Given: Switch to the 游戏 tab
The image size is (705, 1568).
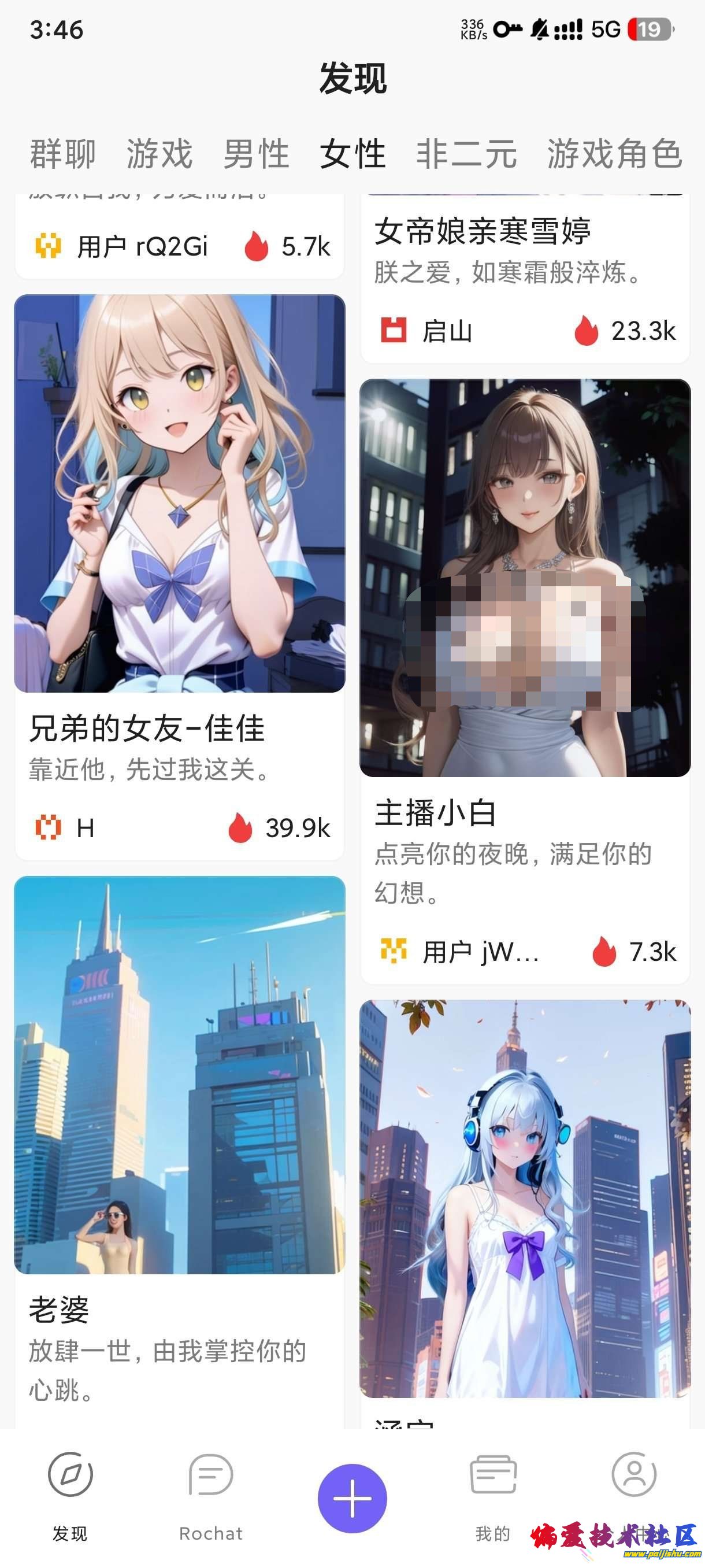Looking at the screenshot, I should (158, 154).
